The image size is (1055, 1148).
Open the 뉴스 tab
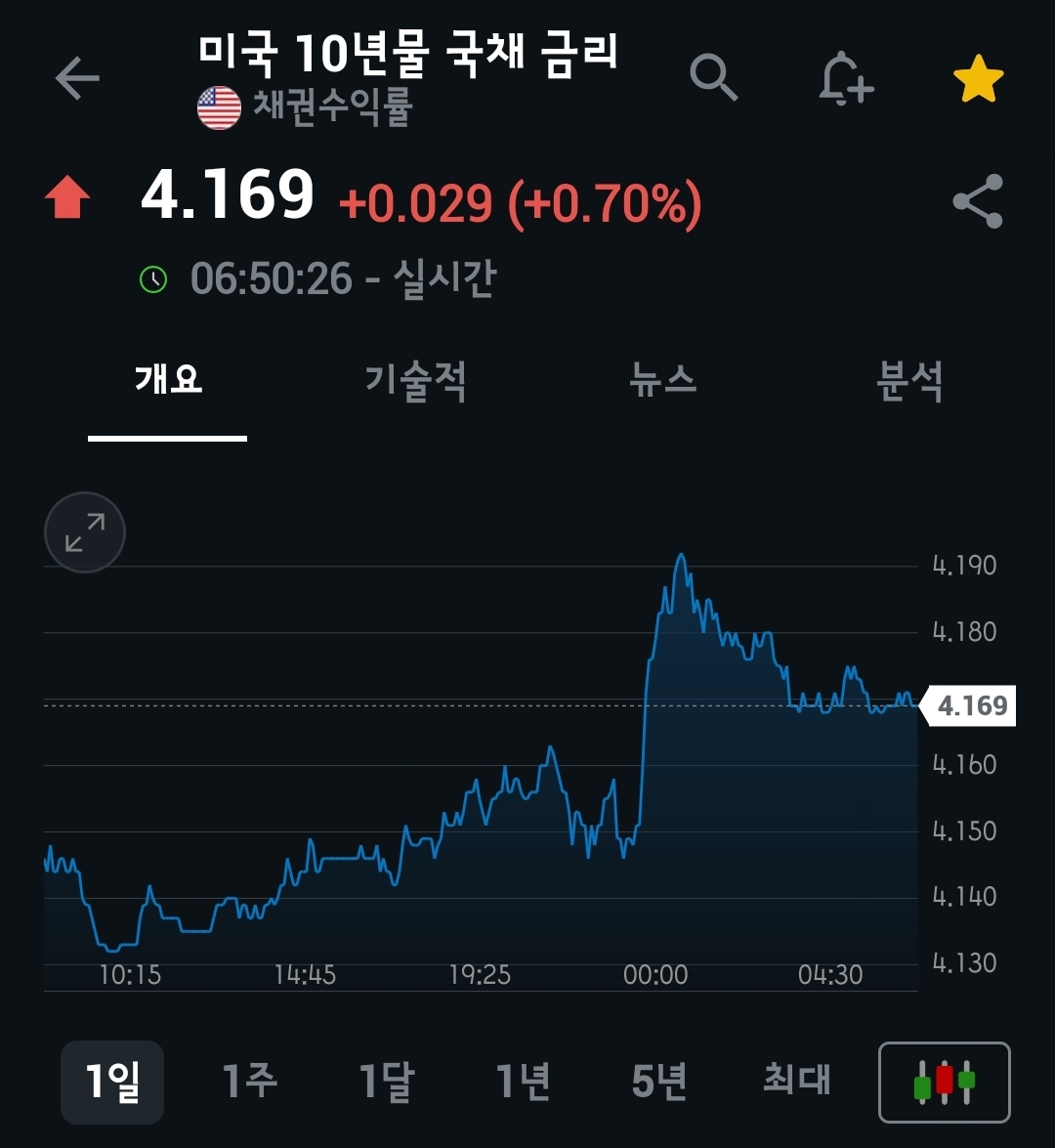coord(663,380)
